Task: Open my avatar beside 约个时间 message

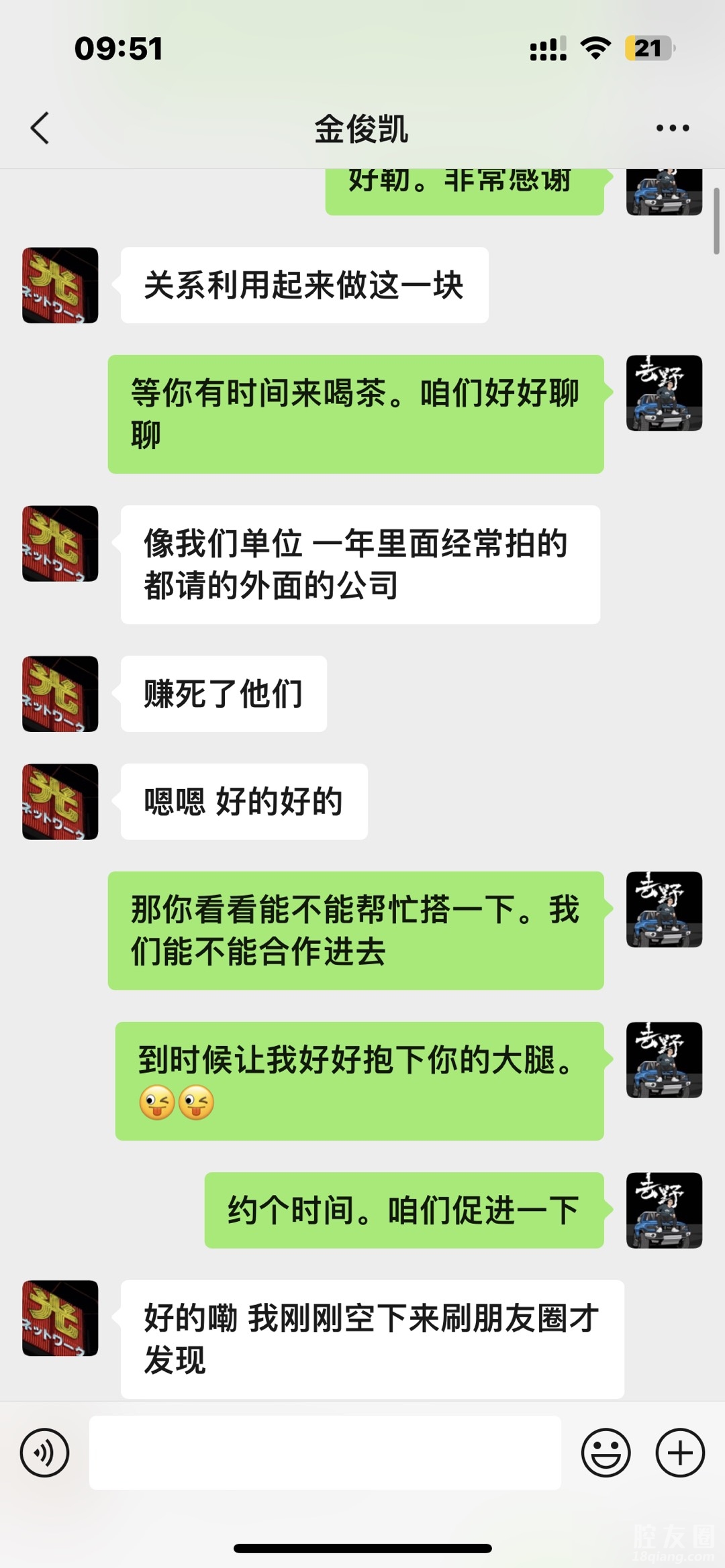Action: pyautogui.click(x=664, y=1210)
